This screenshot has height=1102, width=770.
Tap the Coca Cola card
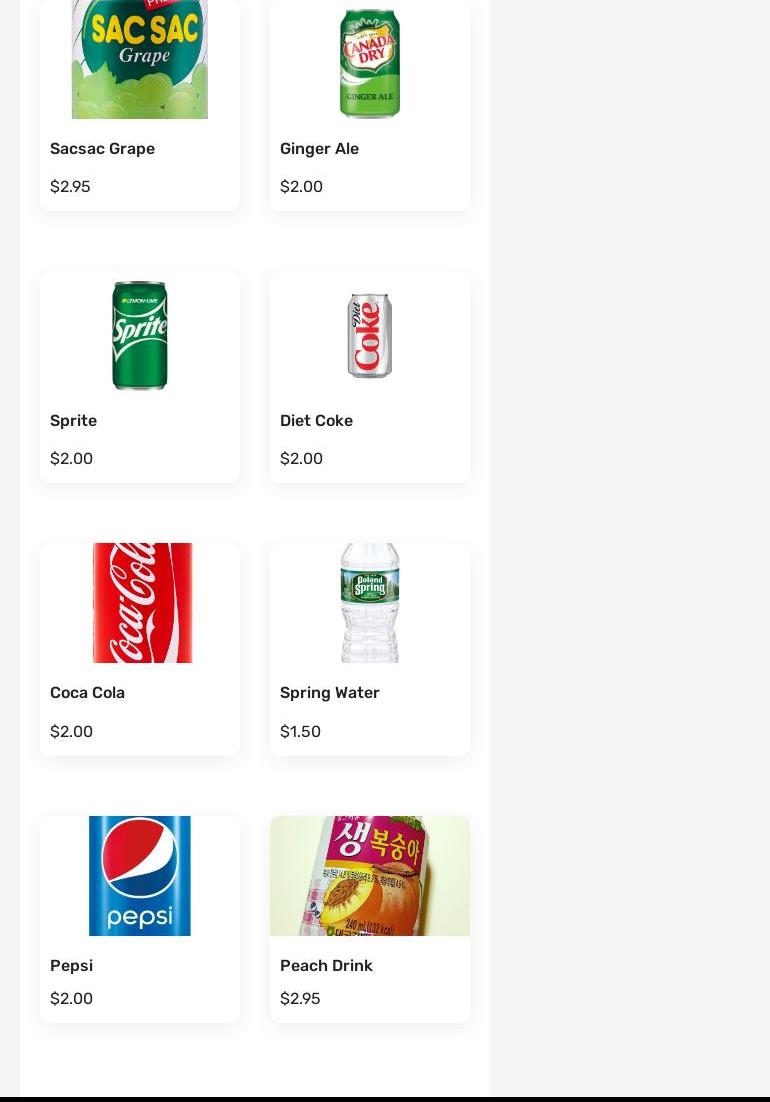(x=140, y=649)
